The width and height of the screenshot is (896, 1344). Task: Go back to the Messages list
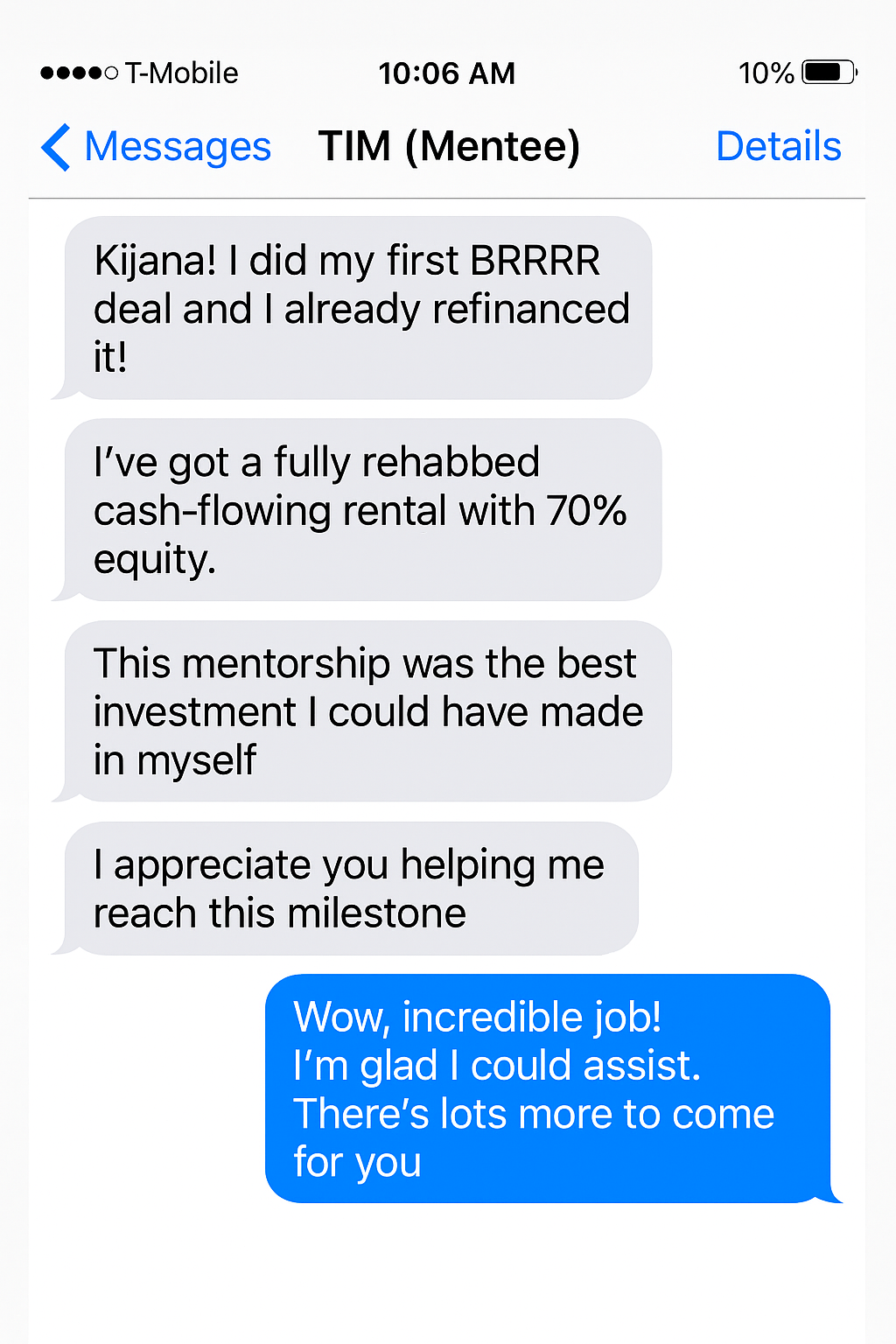click(157, 146)
